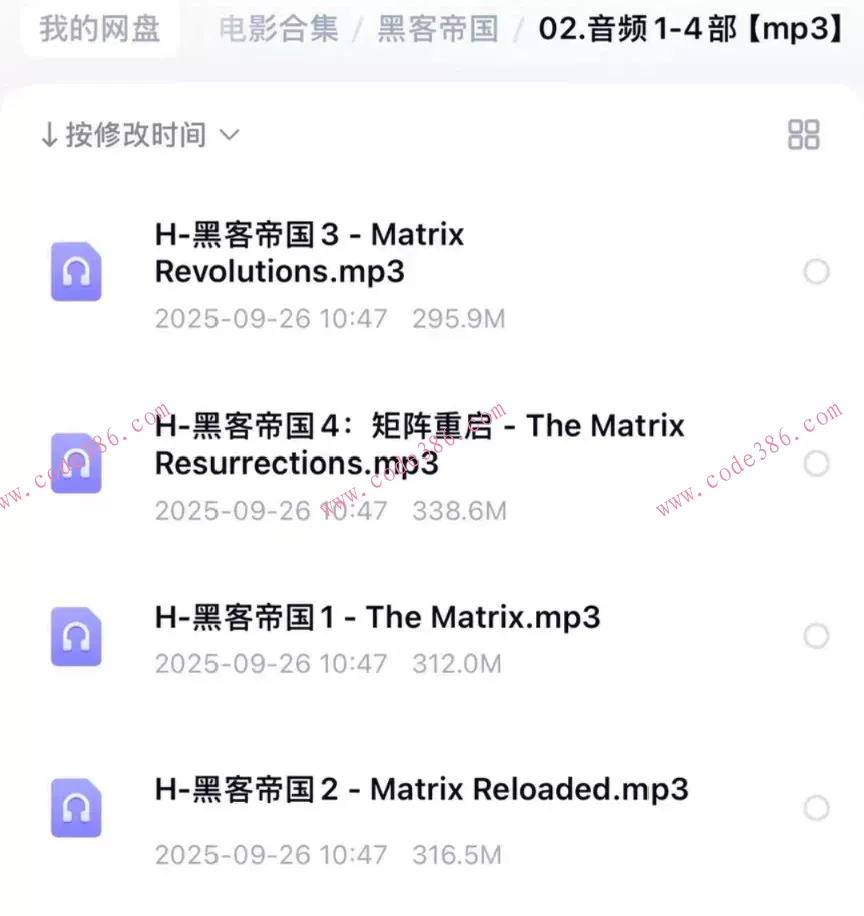This screenshot has height=916, width=864.
Task: Switch to grid view layout
Action: (803, 135)
